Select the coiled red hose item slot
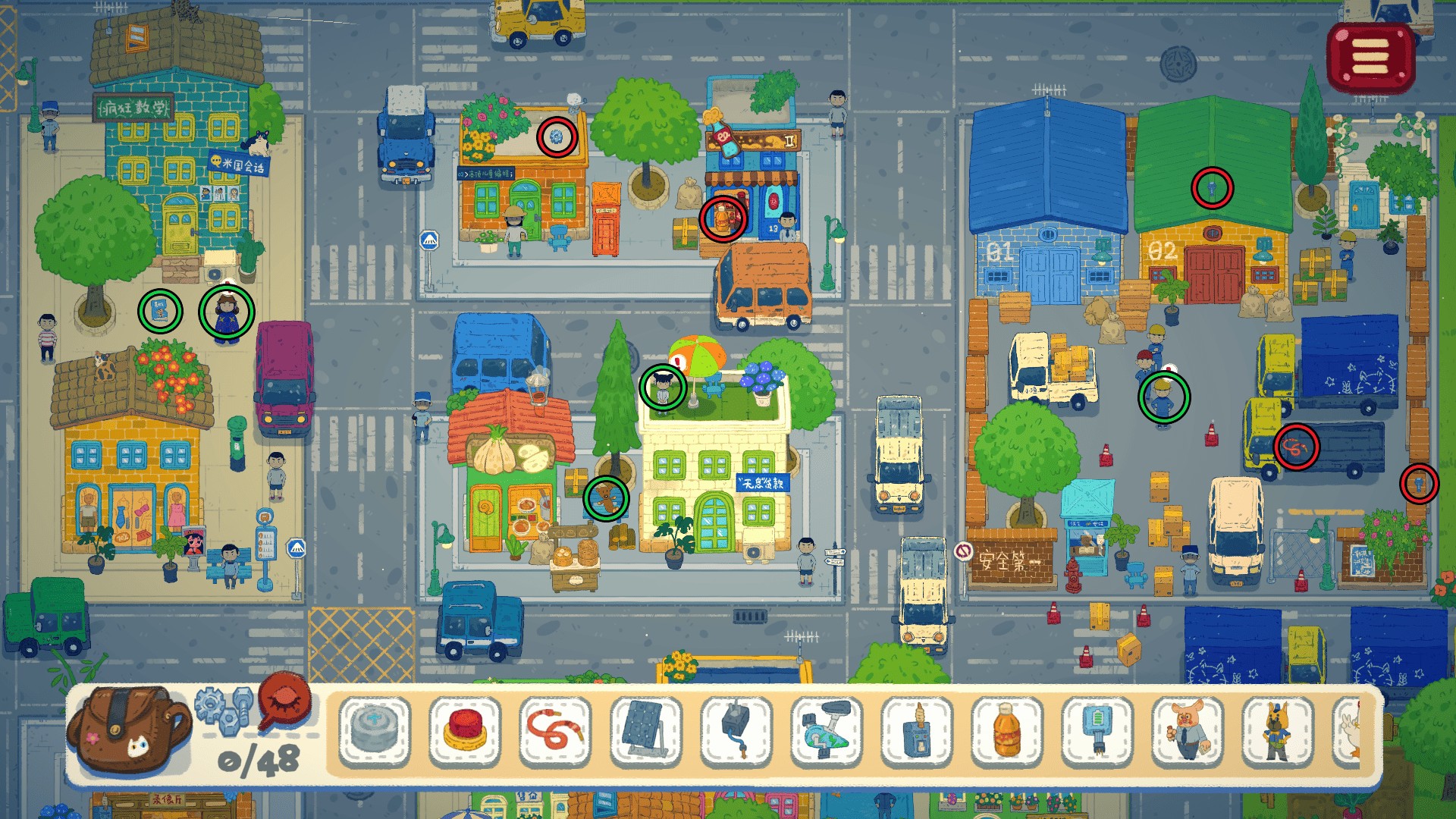 click(x=555, y=731)
